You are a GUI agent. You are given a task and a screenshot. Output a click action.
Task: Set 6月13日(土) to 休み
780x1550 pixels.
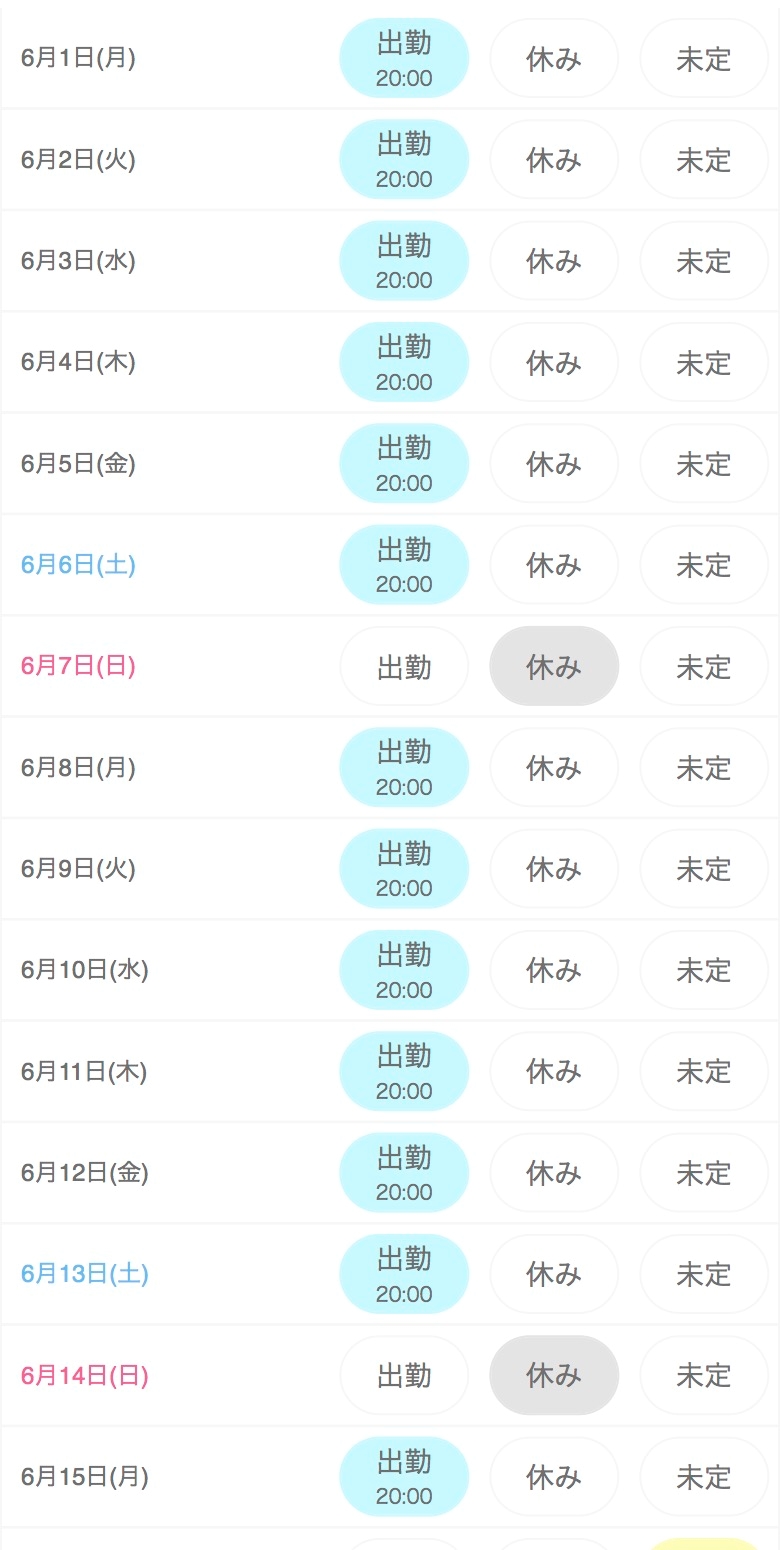click(x=554, y=1274)
